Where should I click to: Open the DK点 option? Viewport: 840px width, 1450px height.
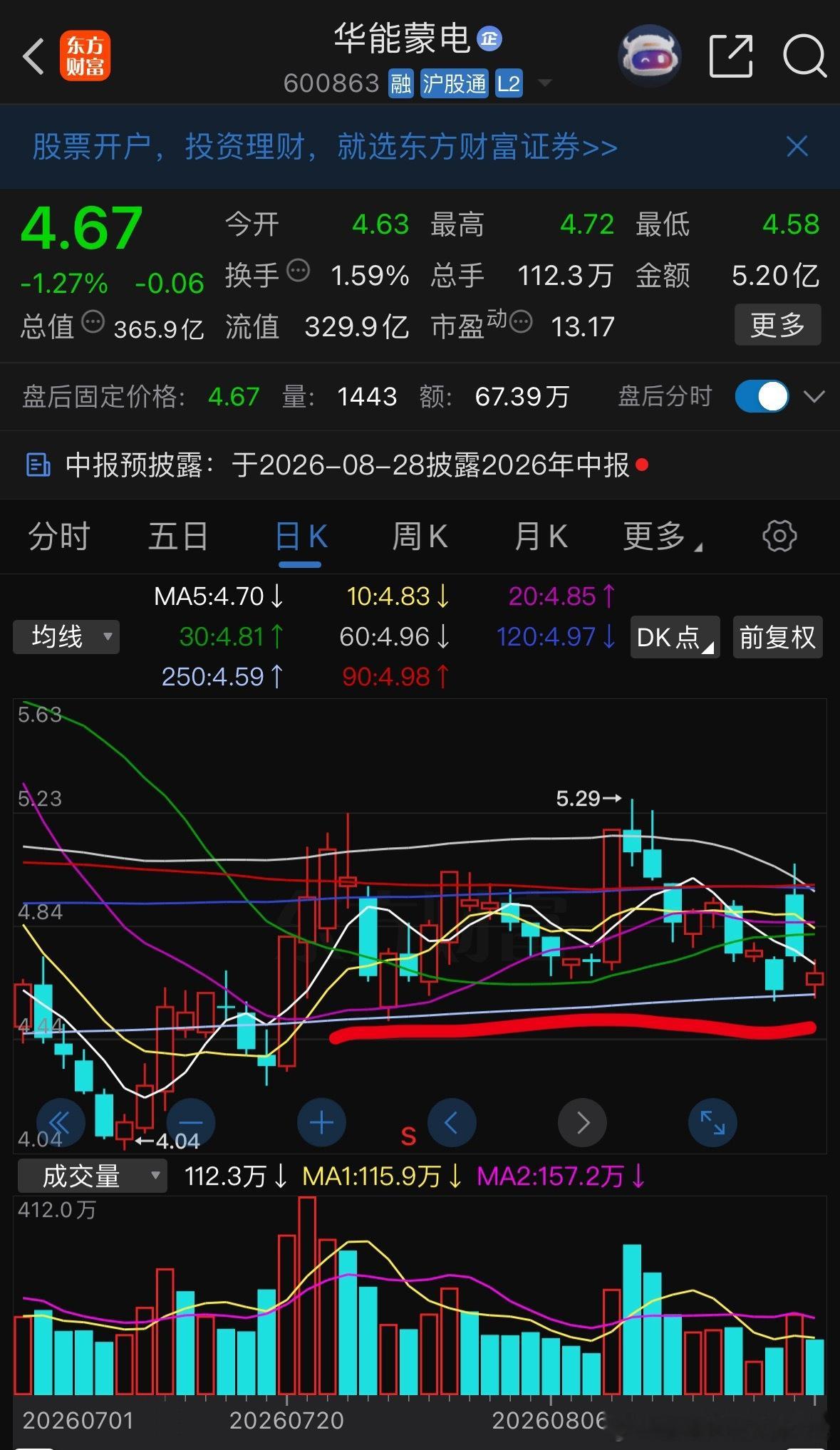point(674,637)
